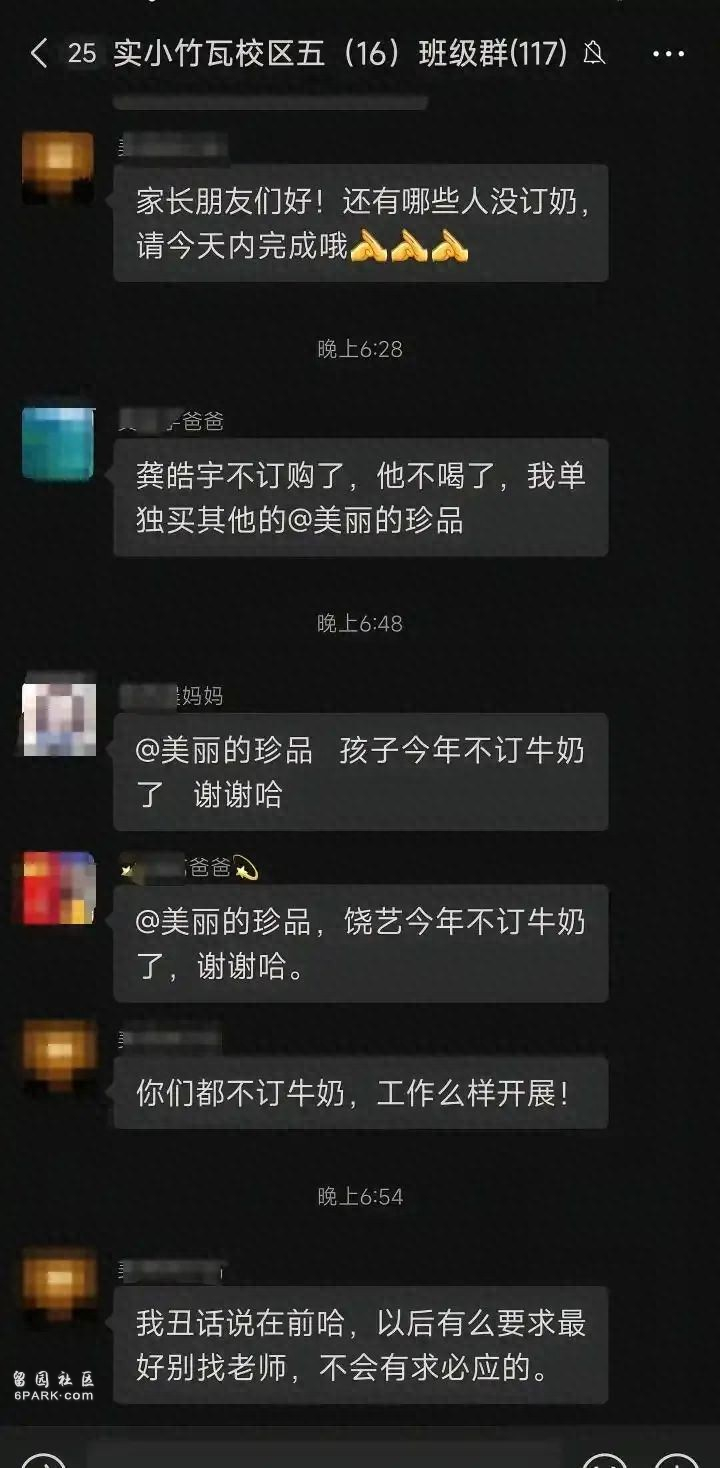Open the group chat overflow menu
This screenshot has height=1468, width=720.
coord(668,53)
